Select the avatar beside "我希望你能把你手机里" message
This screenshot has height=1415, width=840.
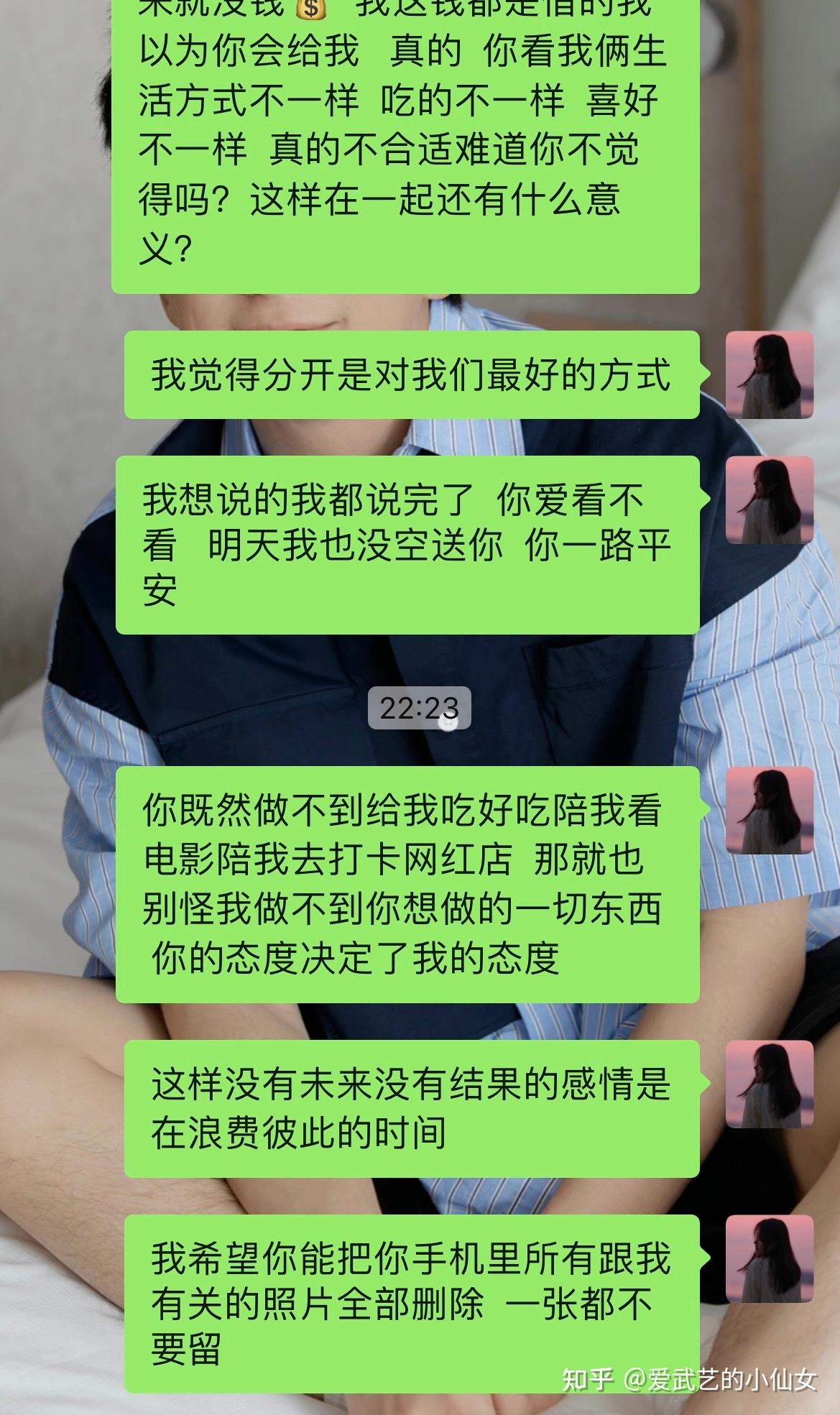tap(770, 1258)
